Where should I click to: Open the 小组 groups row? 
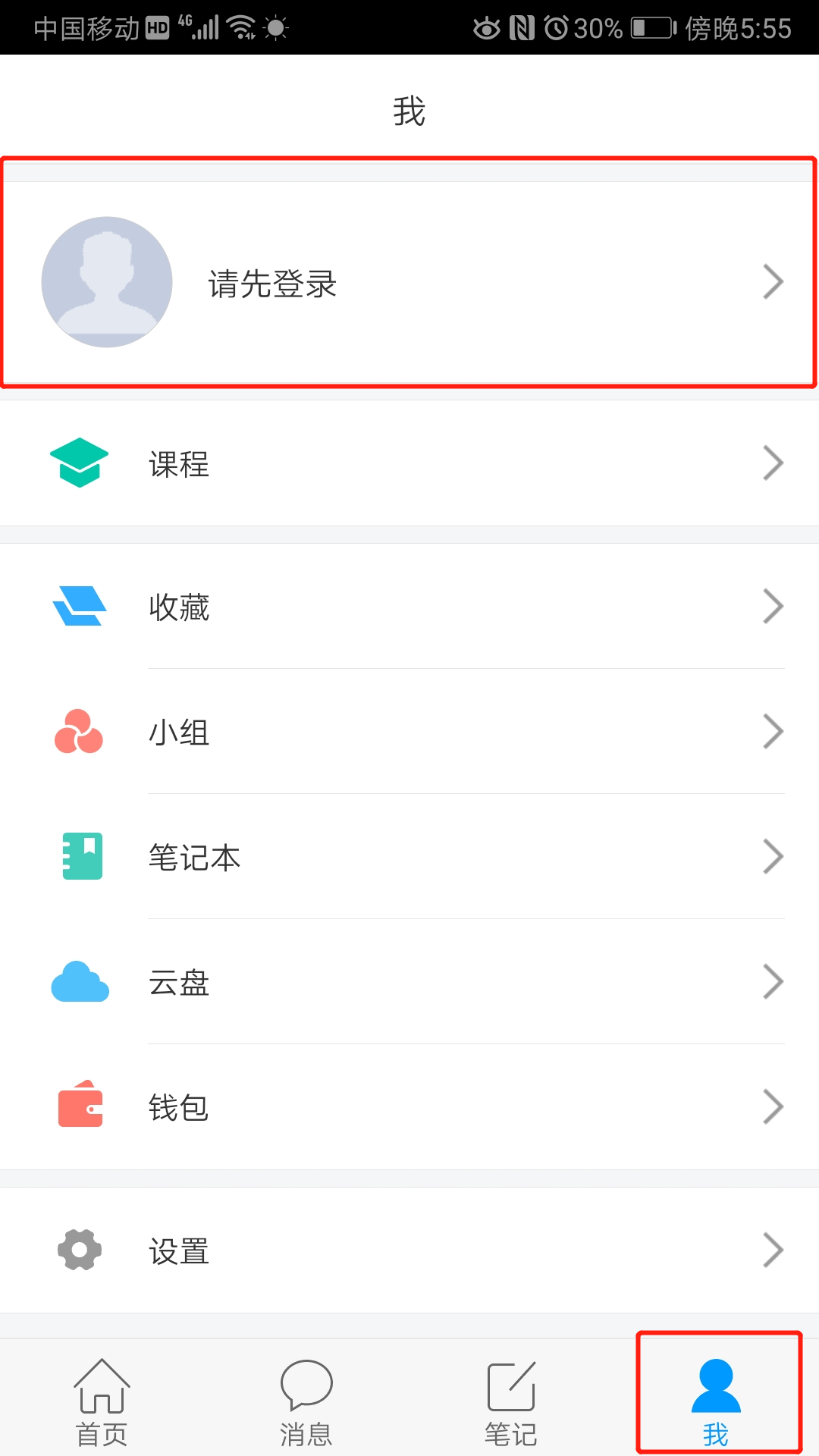pos(409,731)
